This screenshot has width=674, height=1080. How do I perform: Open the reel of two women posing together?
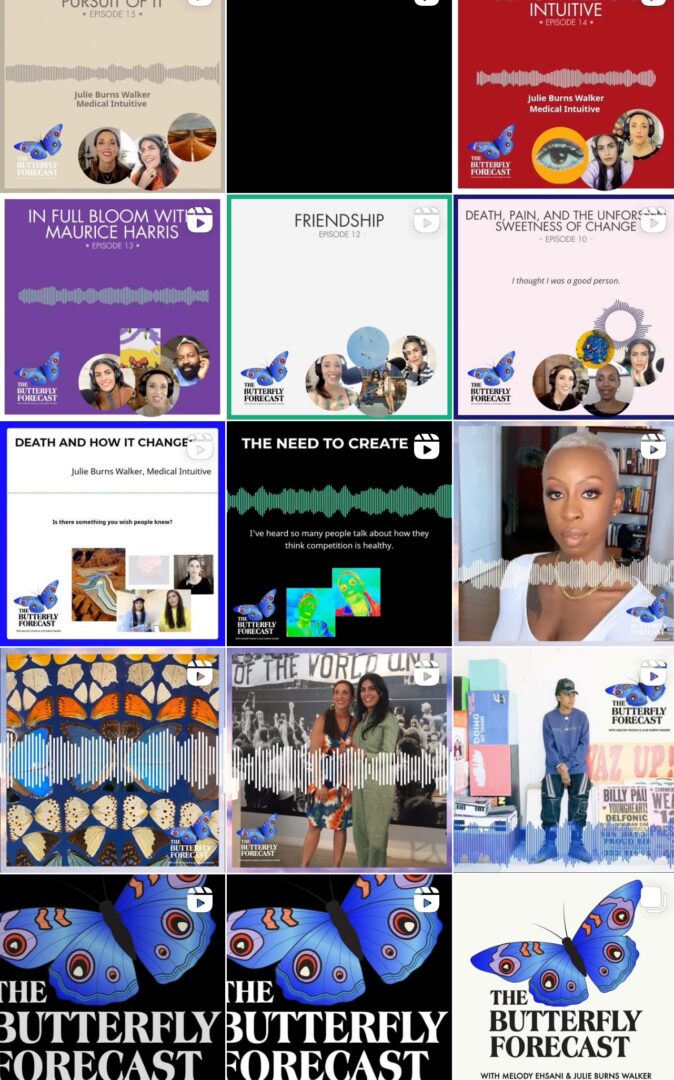click(x=338, y=759)
